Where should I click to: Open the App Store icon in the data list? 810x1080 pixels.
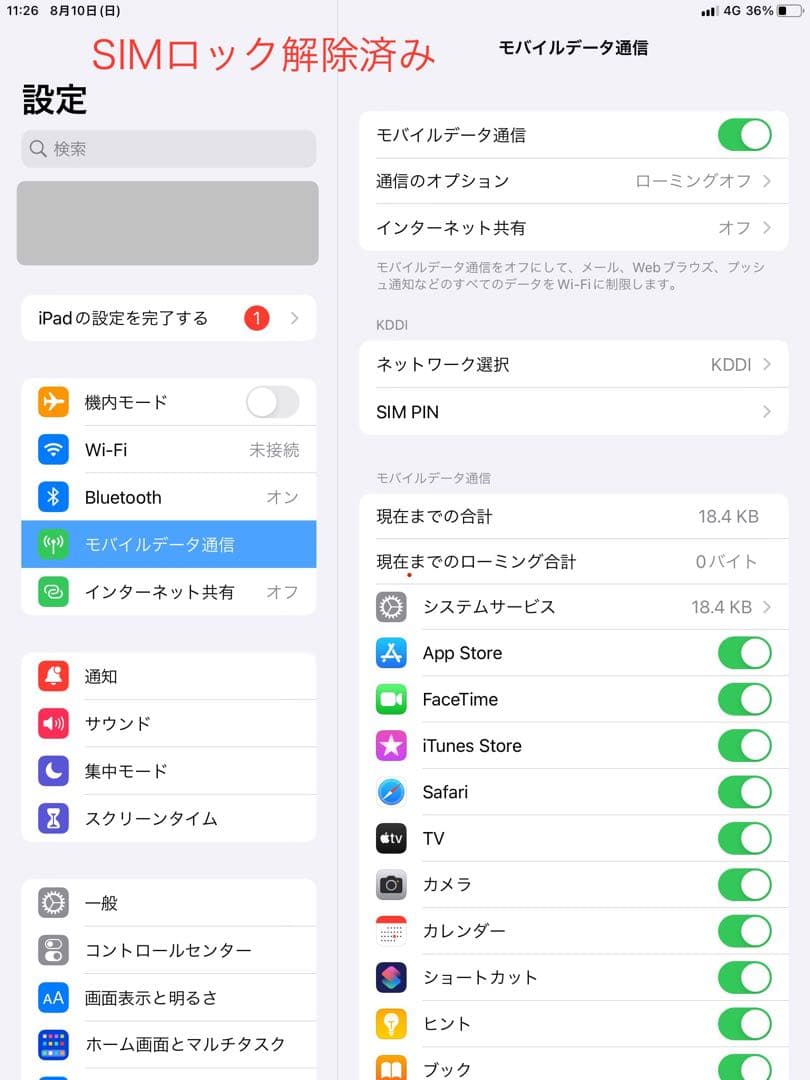pyautogui.click(x=391, y=653)
